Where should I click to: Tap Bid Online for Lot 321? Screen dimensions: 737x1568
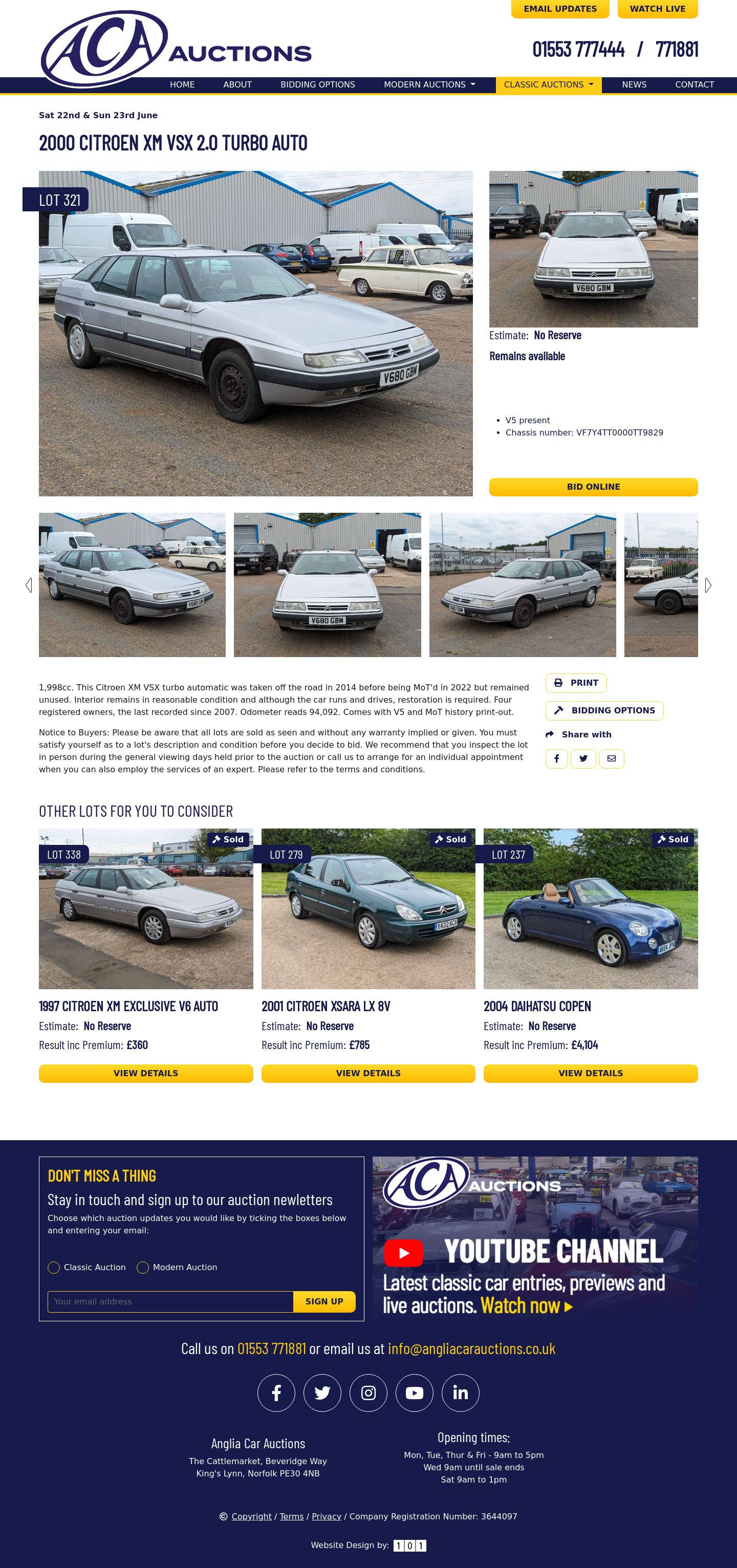[593, 487]
